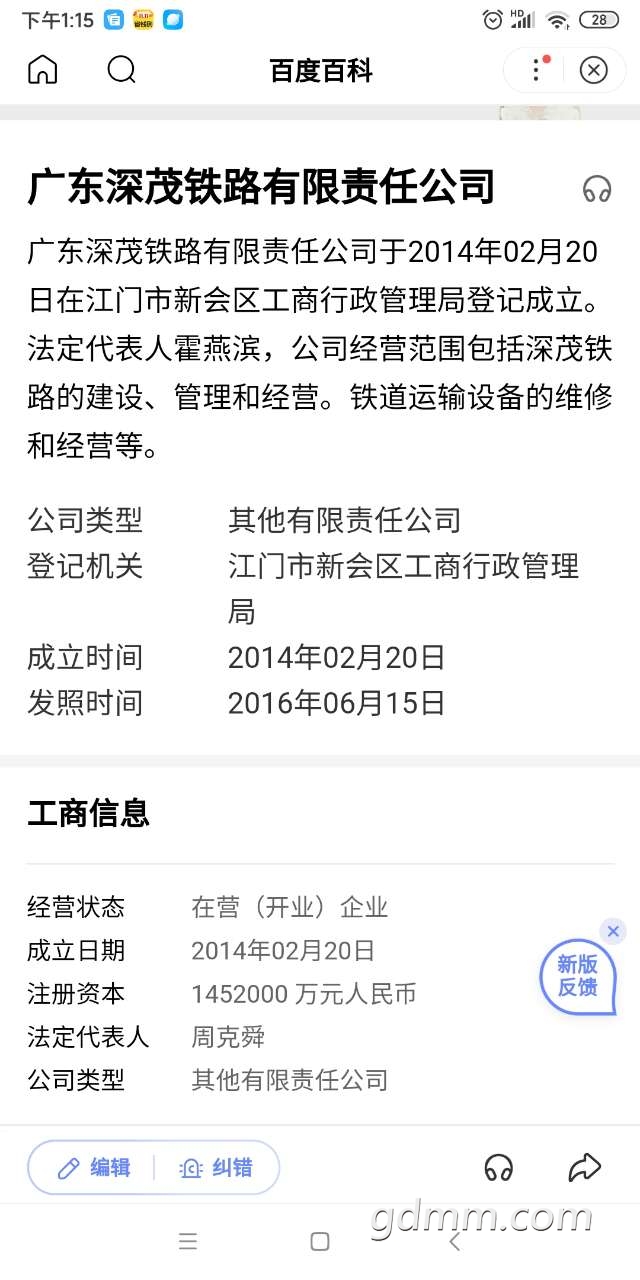The width and height of the screenshot is (640, 1280).
Task: Open the 新版反馈 feedback bubble
Action: click(577, 977)
